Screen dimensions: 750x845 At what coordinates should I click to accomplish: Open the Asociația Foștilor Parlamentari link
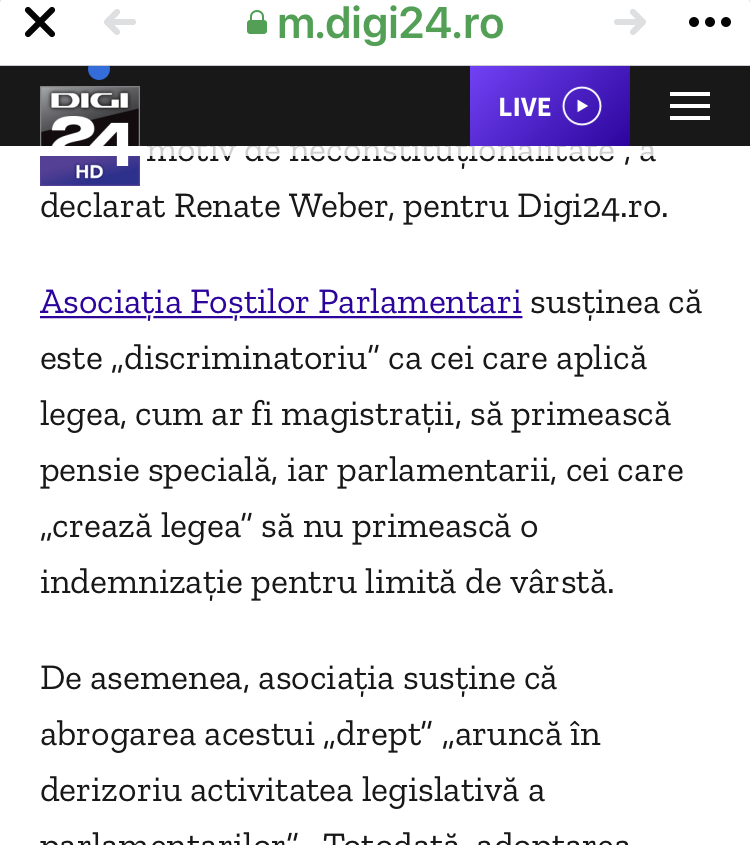point(281,302)
